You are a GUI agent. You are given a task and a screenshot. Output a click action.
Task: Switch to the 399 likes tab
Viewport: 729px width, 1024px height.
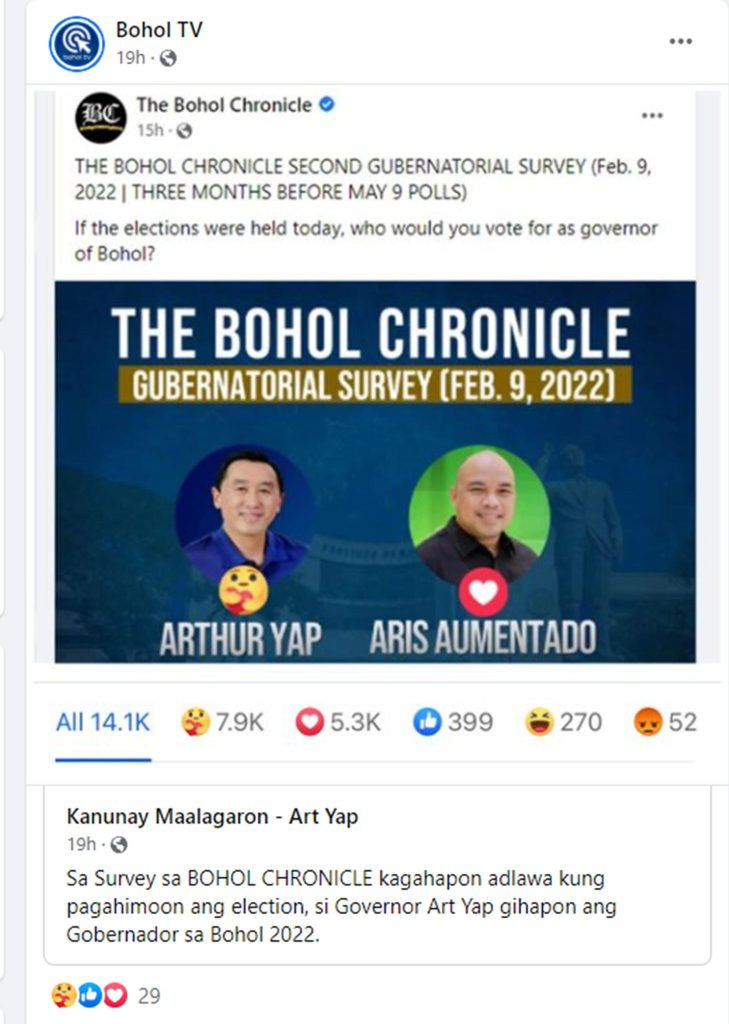(x=453, y=722)
